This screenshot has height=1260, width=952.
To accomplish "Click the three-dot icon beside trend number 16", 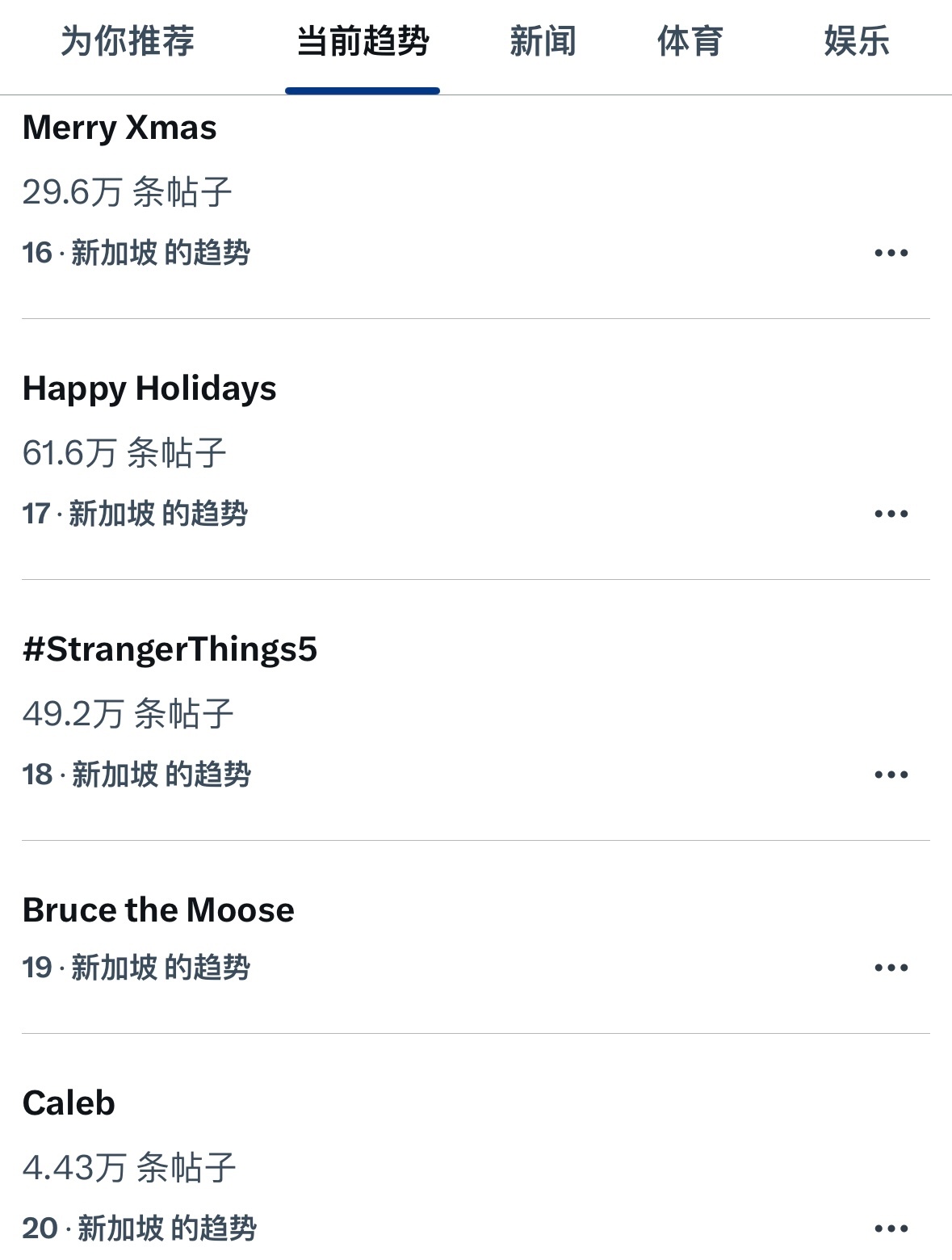I will [891, 253].
